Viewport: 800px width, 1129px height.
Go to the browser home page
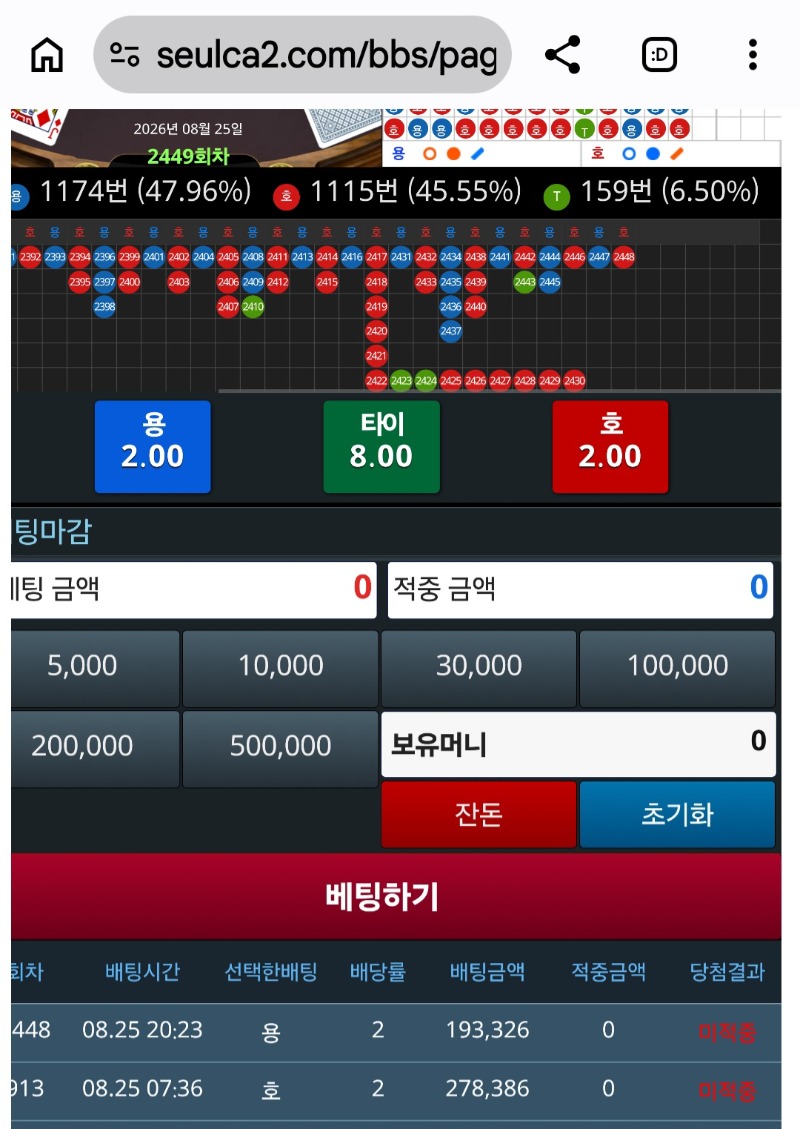tap(48, 55)
